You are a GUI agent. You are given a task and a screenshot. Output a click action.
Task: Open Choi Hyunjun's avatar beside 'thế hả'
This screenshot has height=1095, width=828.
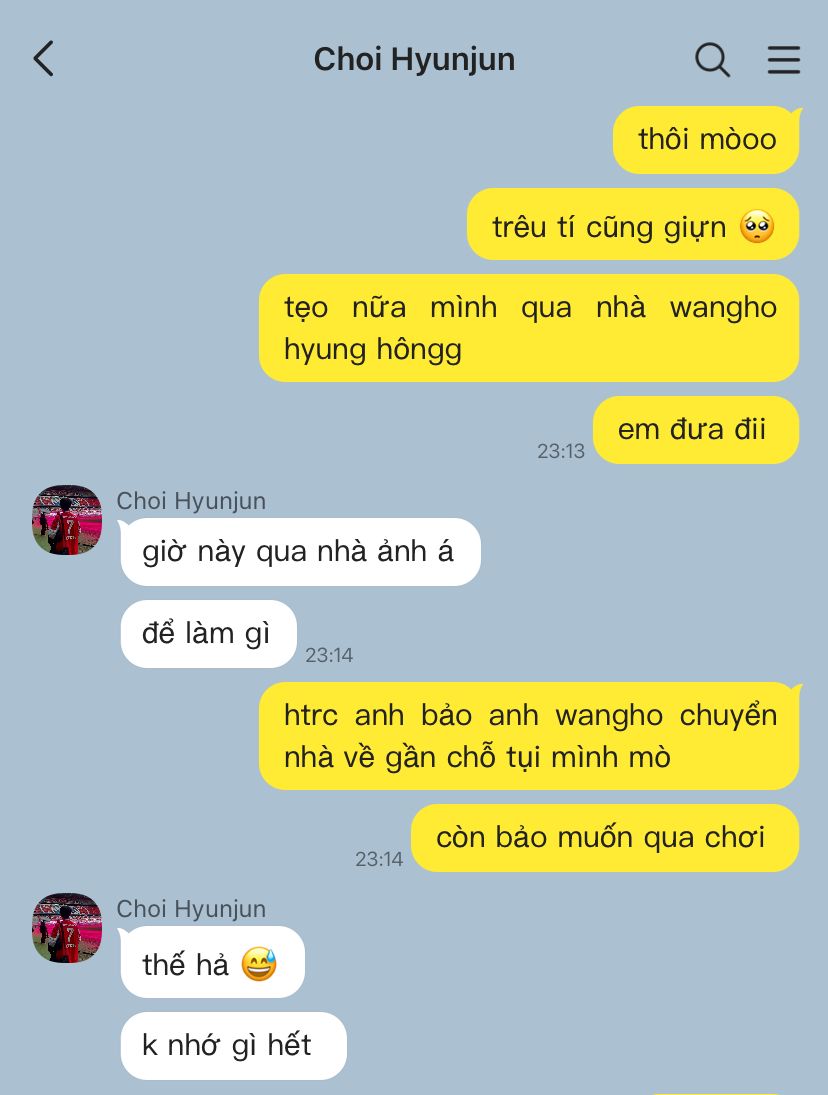click(67, 928)
